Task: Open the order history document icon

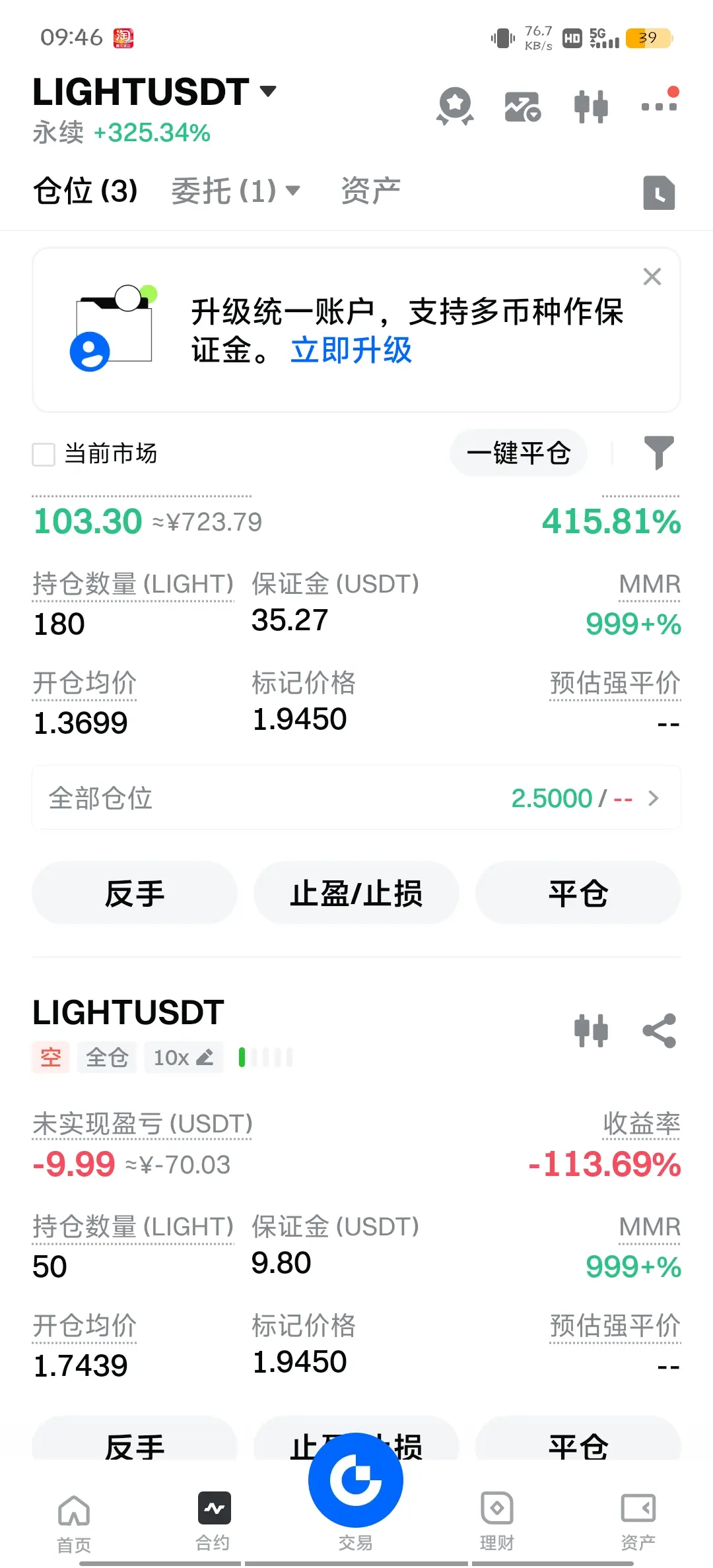Action: (659, 193)
